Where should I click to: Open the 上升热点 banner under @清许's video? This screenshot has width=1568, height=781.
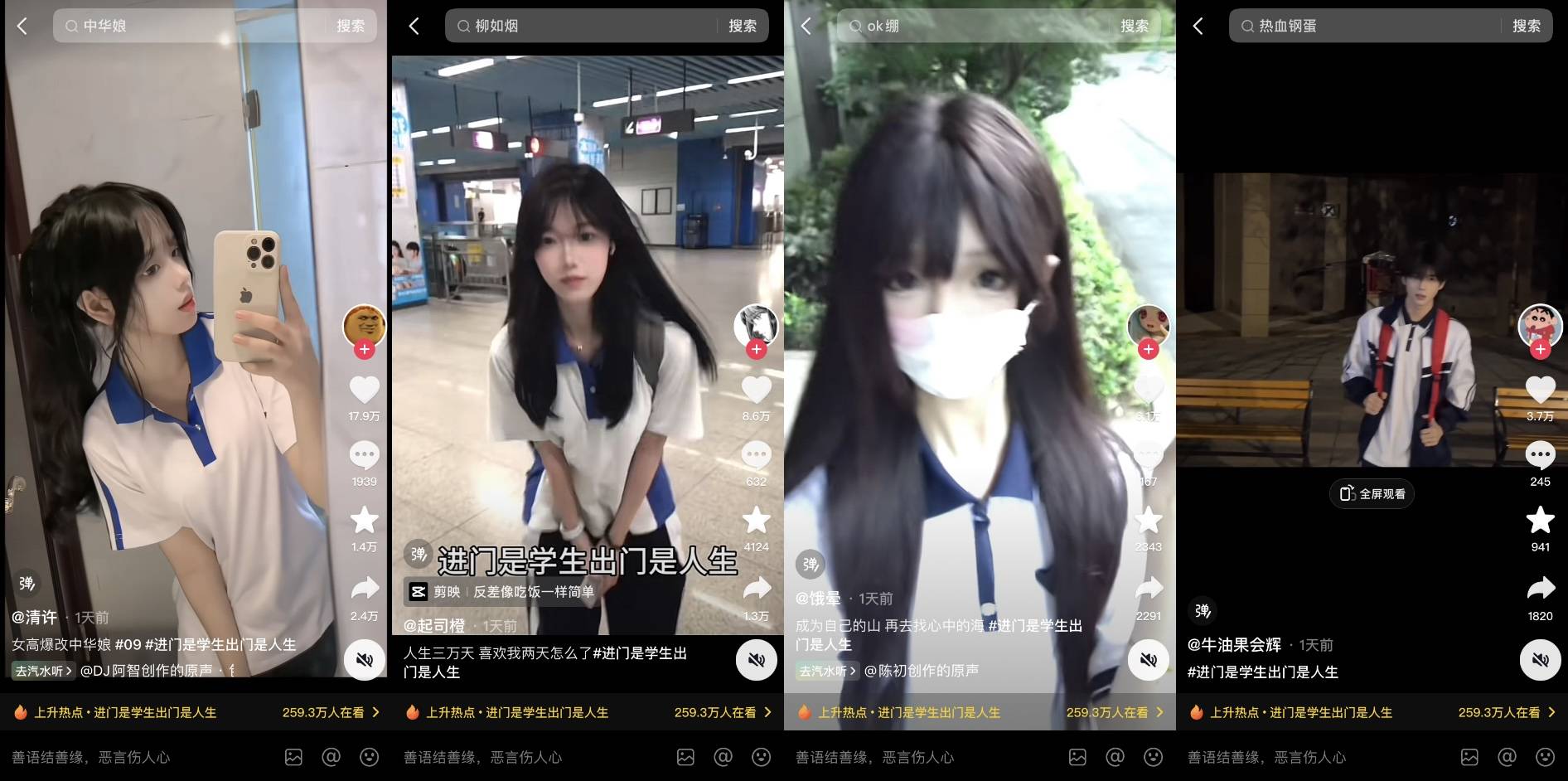pos(196,712)
